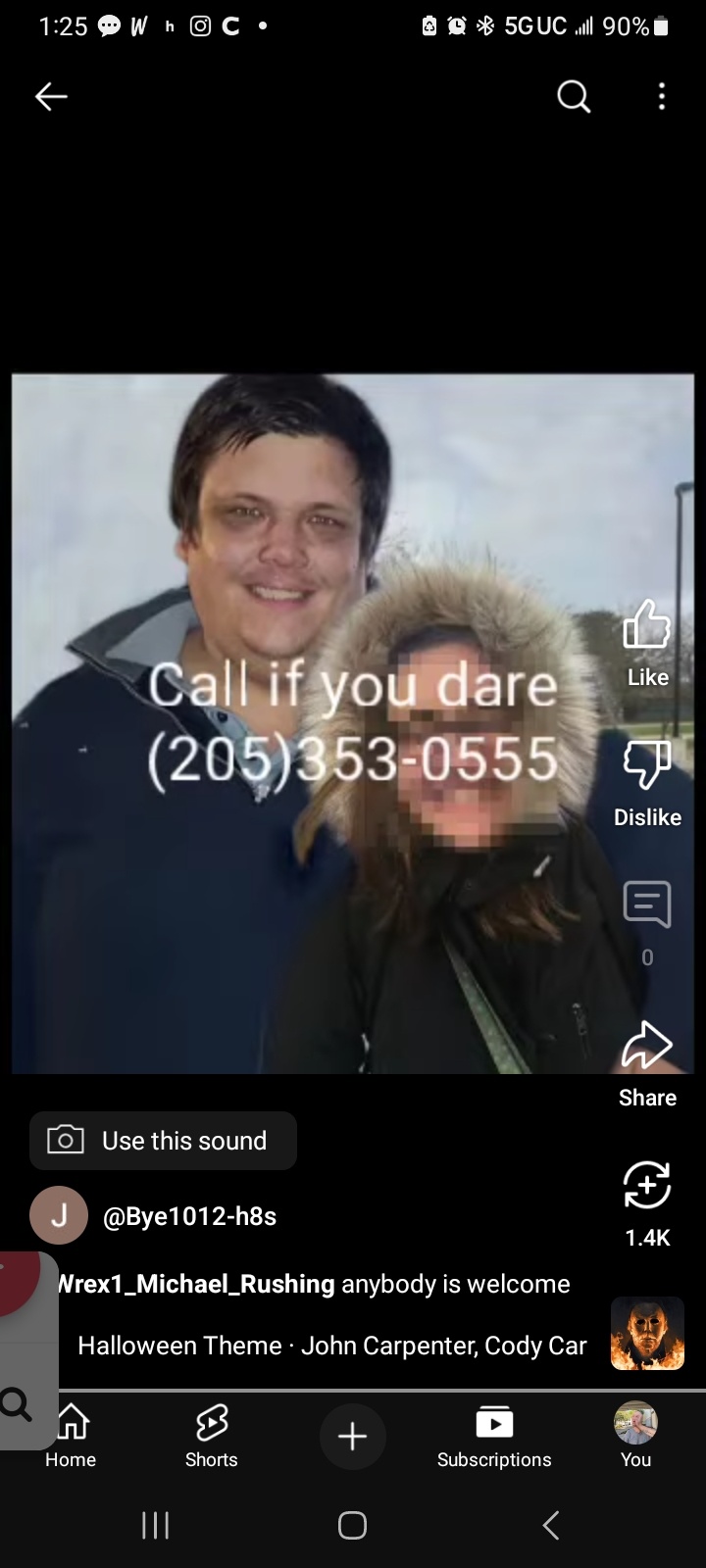Switch to the Shorts tab
This screenshot has height=1568, width=706.
pyautogui.click(x=212, y=1436)
